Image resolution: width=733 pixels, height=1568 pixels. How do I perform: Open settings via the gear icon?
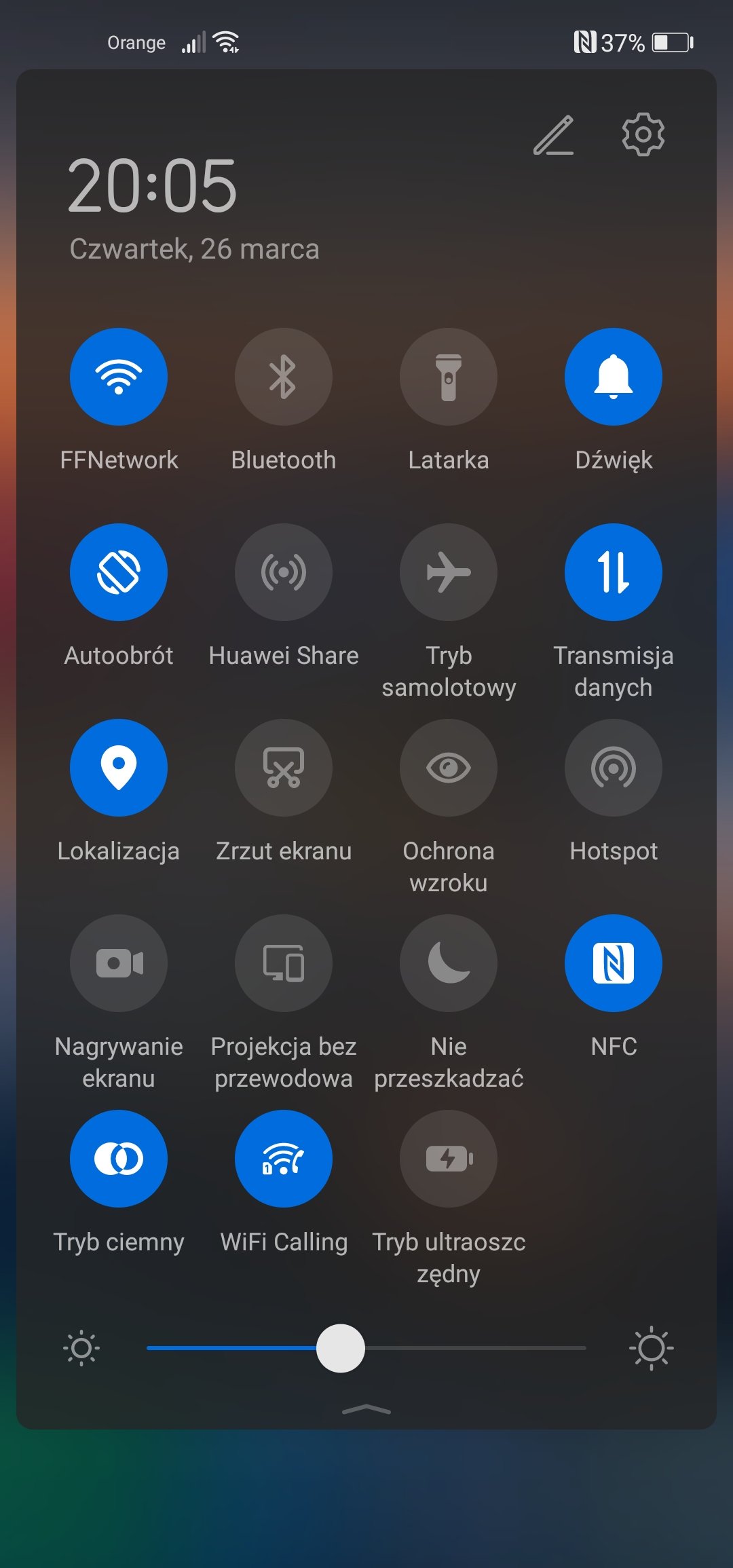click(643, 134)
